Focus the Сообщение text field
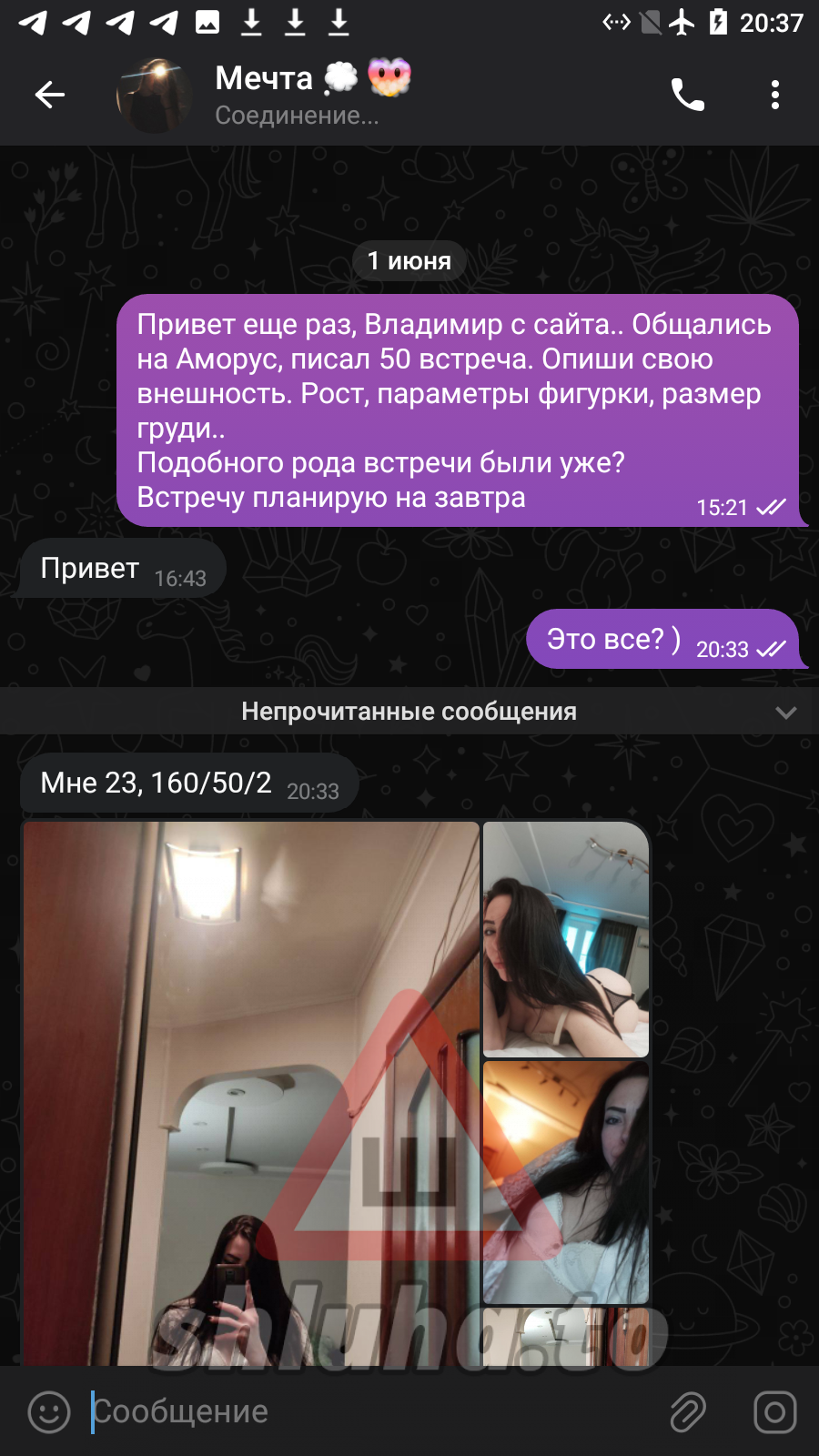This screenshot has width=819, height=1456. coord(364,1412)
